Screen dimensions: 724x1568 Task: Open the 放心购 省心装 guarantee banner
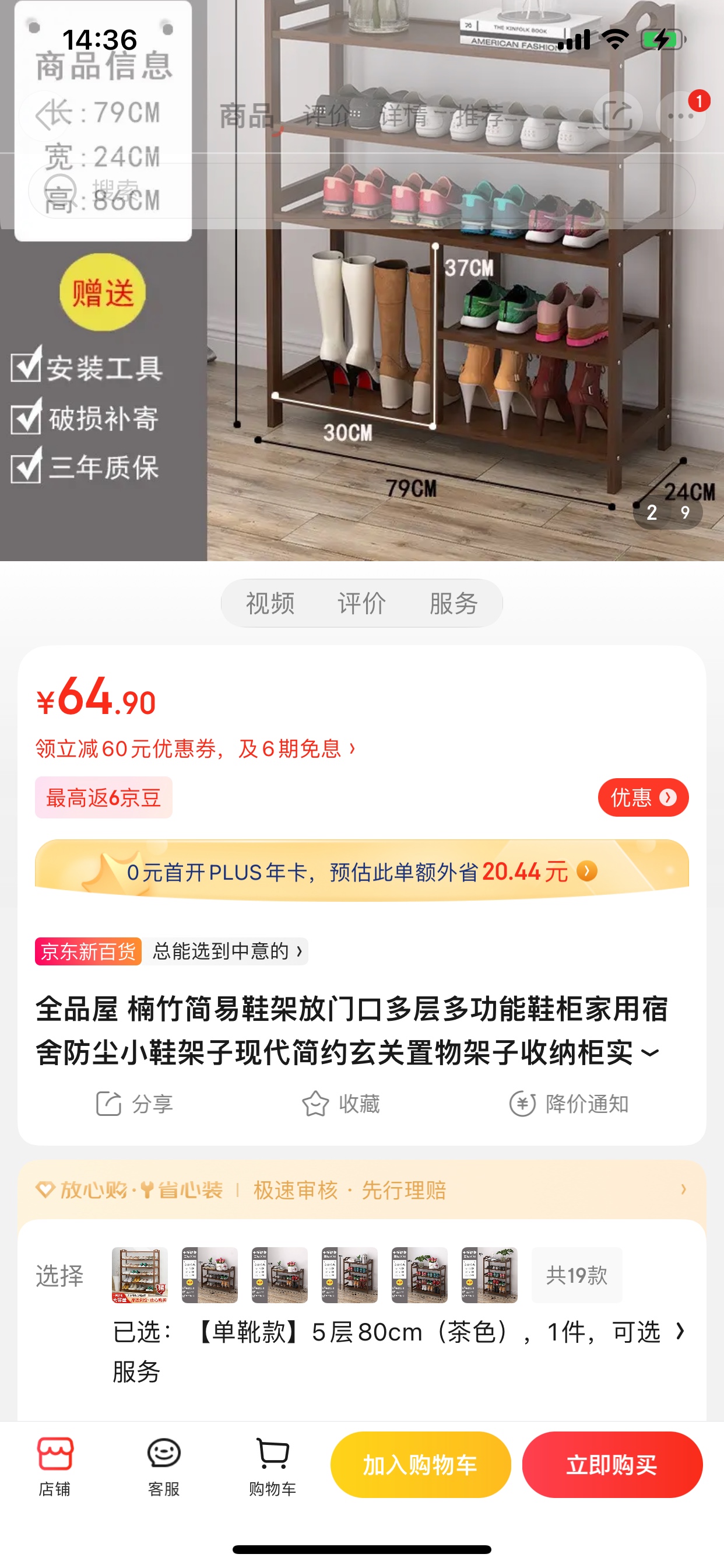[361, 1189]
